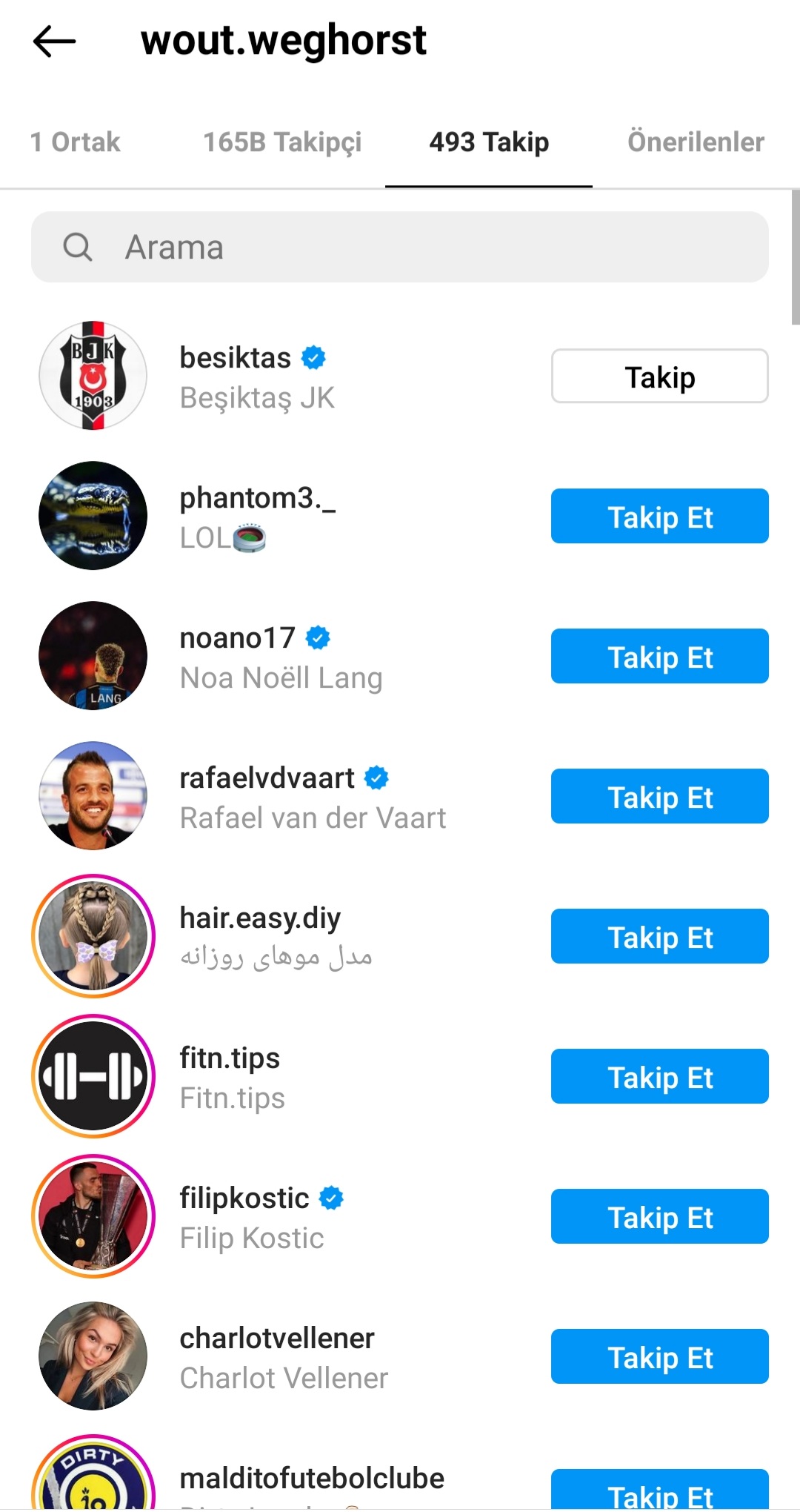Viewport: 800px width, 1512px height.
Task: Tap the Takip button next to besiktas
Action: 659,377
